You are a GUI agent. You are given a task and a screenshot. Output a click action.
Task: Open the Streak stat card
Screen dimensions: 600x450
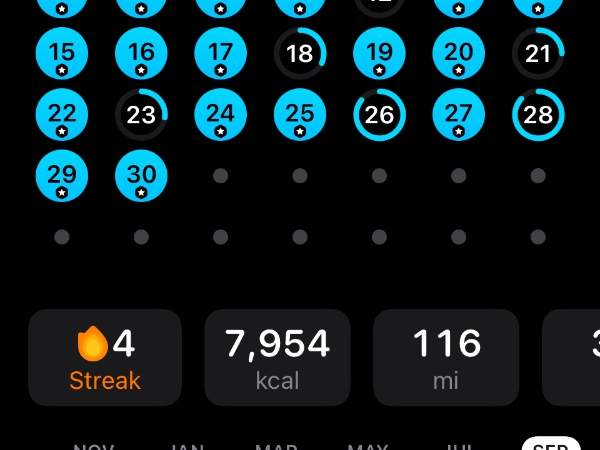[x=105, y=358]
